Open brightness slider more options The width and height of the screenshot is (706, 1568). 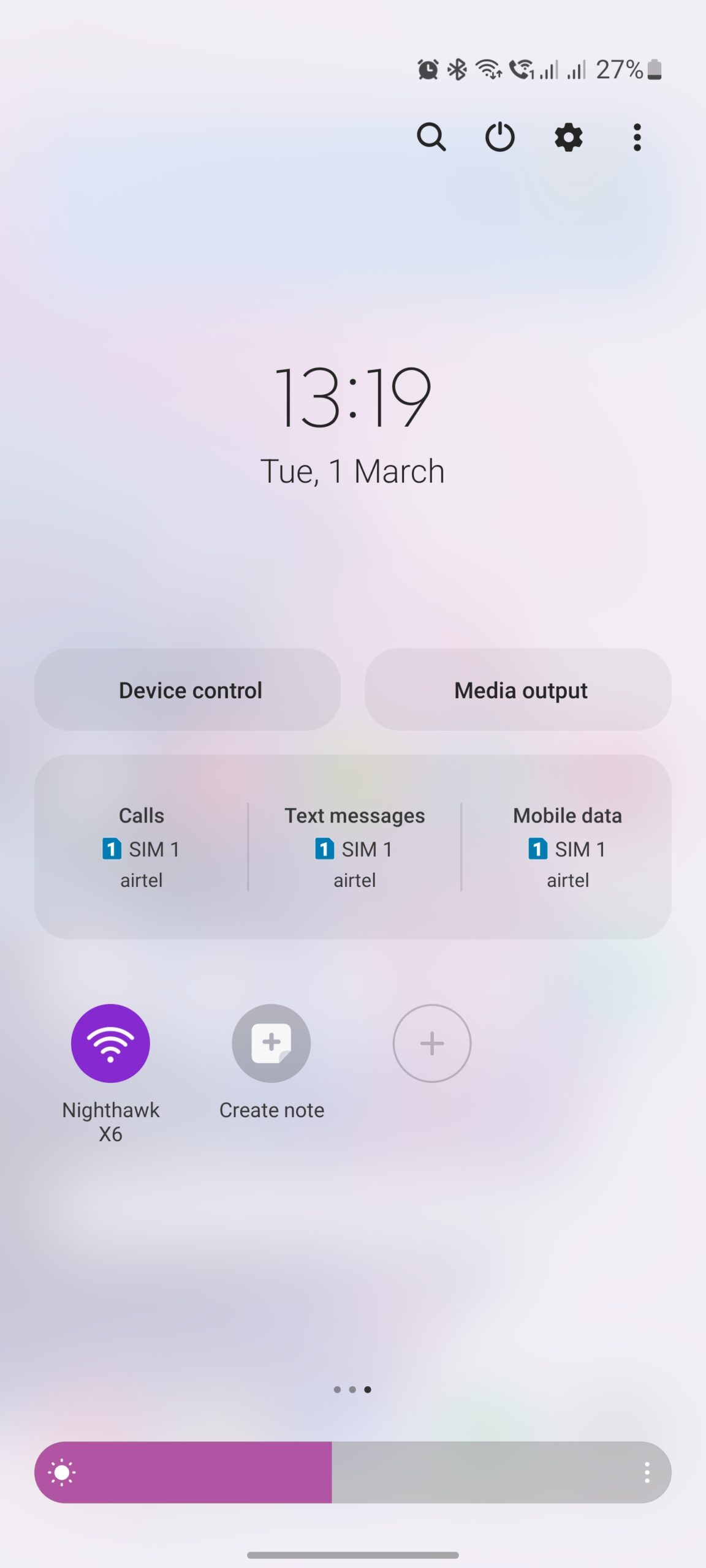647,1472
